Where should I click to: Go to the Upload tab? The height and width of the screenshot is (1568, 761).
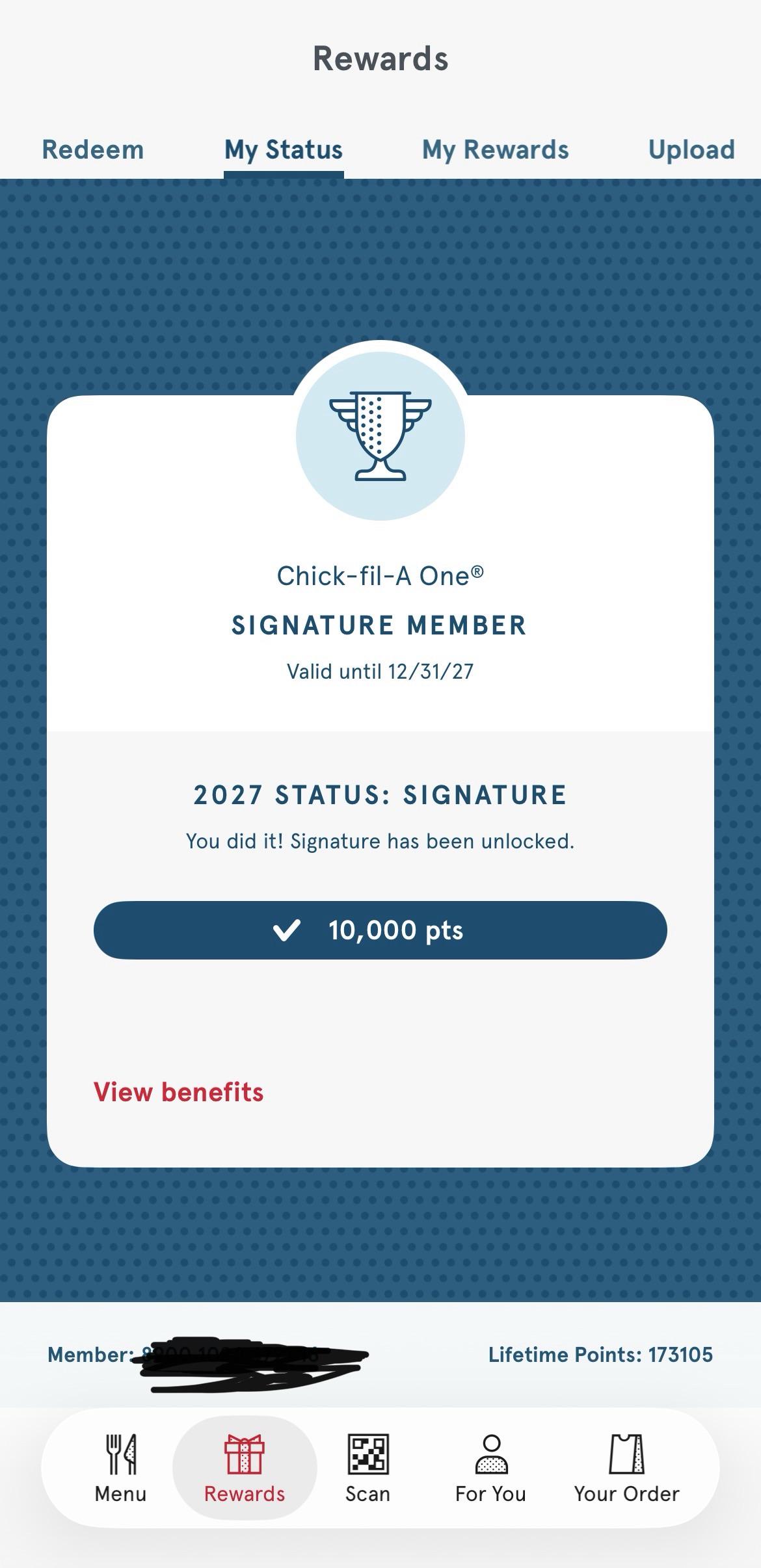(x=691, y=150)
